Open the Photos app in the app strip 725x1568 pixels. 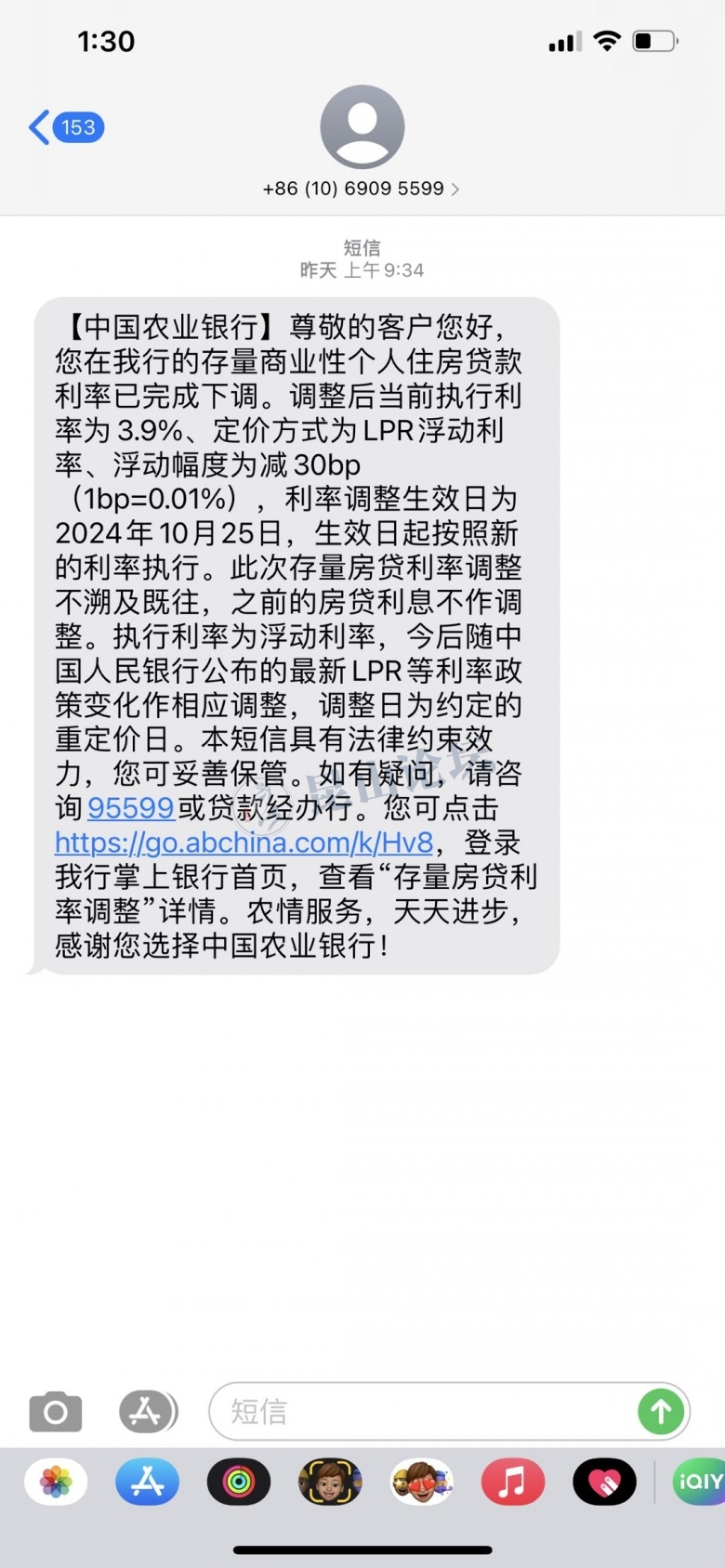(x=56, y=1482)
